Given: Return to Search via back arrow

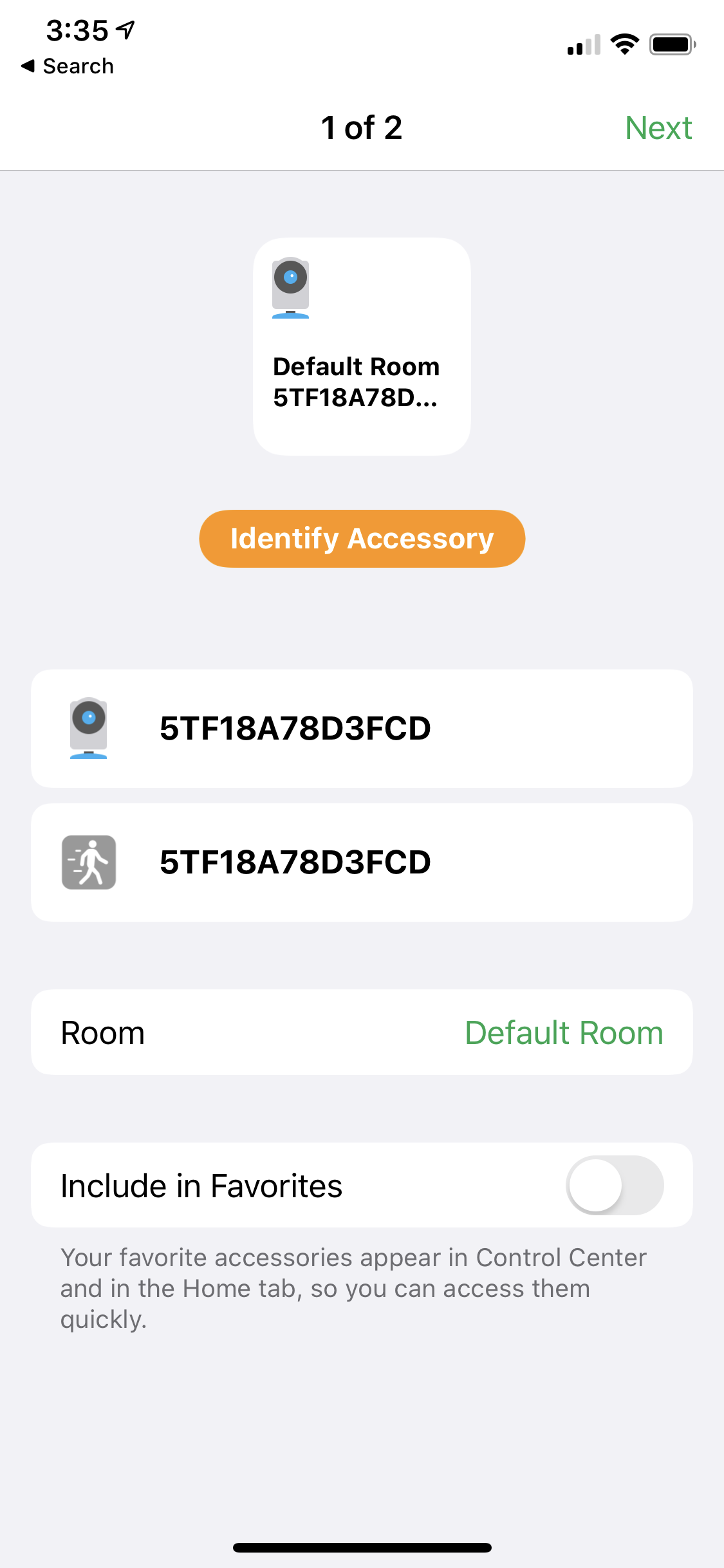Looking at the screenshot, I should pyautogui.click(x=67, y=66).
